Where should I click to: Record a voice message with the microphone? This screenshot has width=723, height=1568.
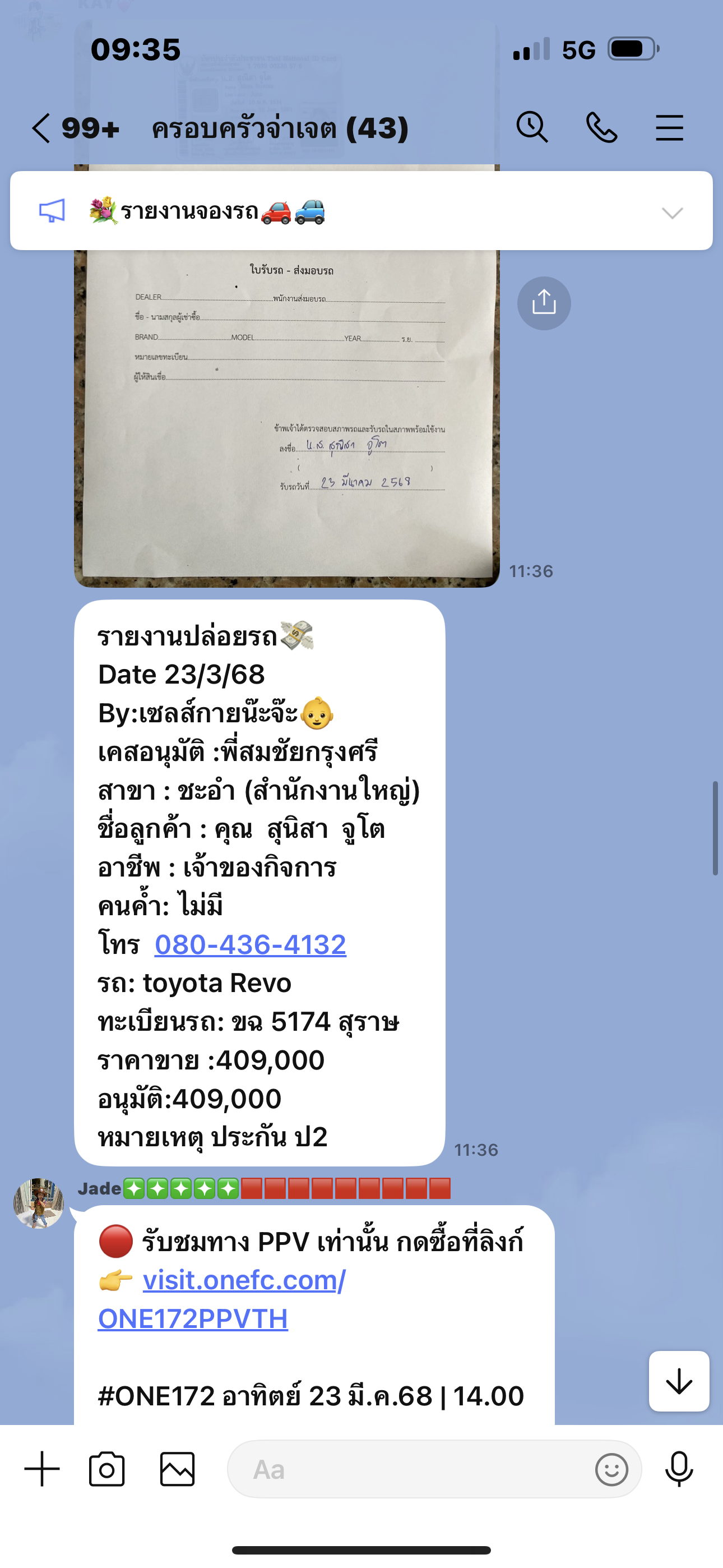pyautogui.click(x=679, y=1469)
